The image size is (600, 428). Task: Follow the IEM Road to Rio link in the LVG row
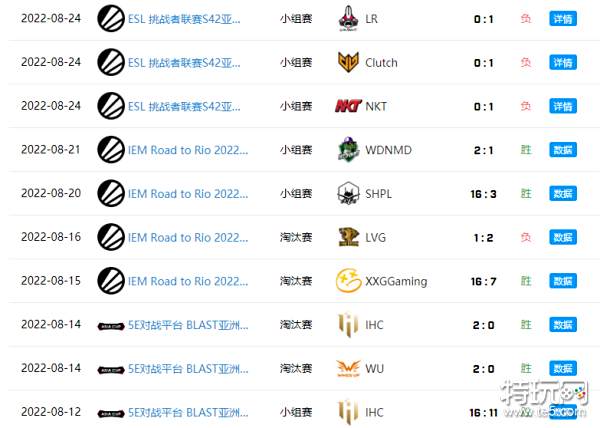[x=188, y=238]
